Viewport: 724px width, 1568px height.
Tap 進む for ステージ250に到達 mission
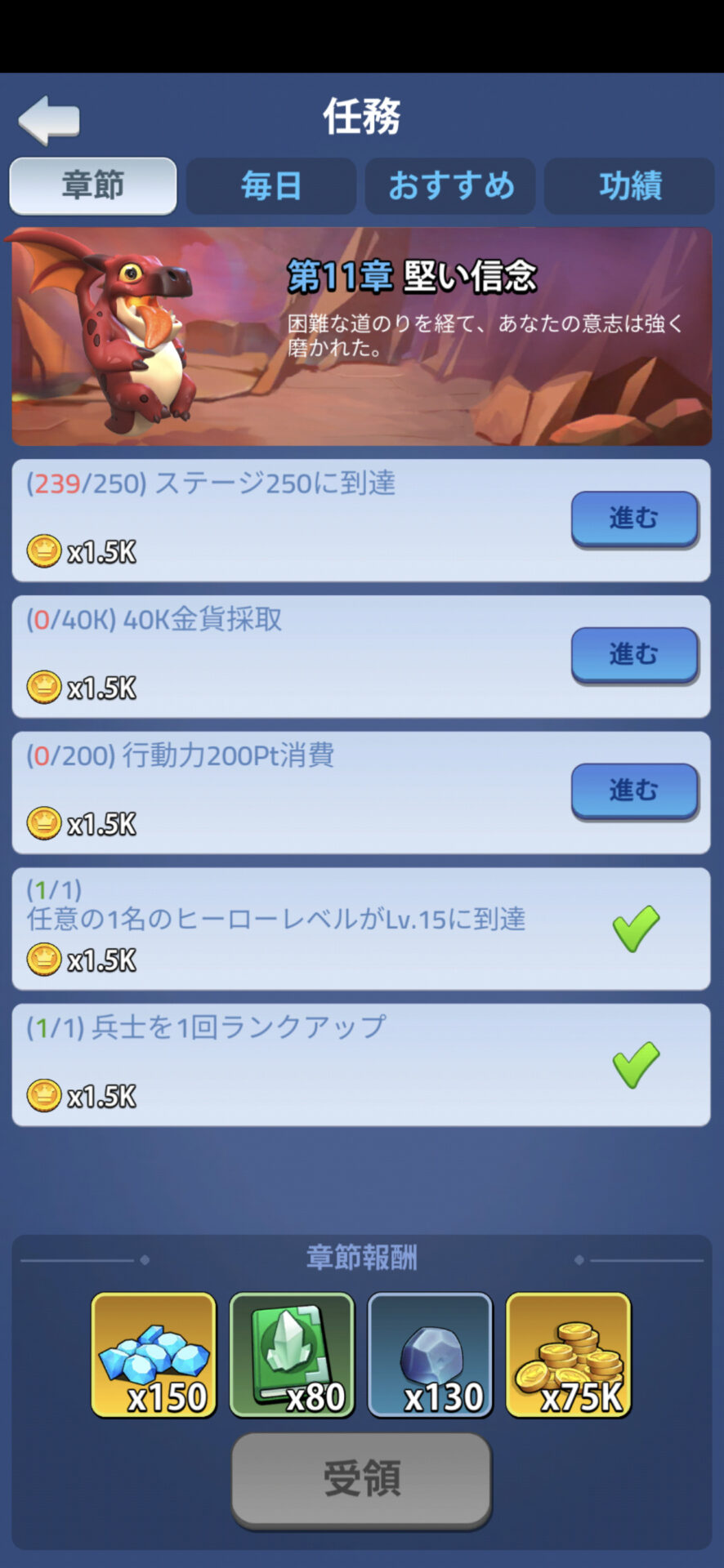[x=634, y=519]
